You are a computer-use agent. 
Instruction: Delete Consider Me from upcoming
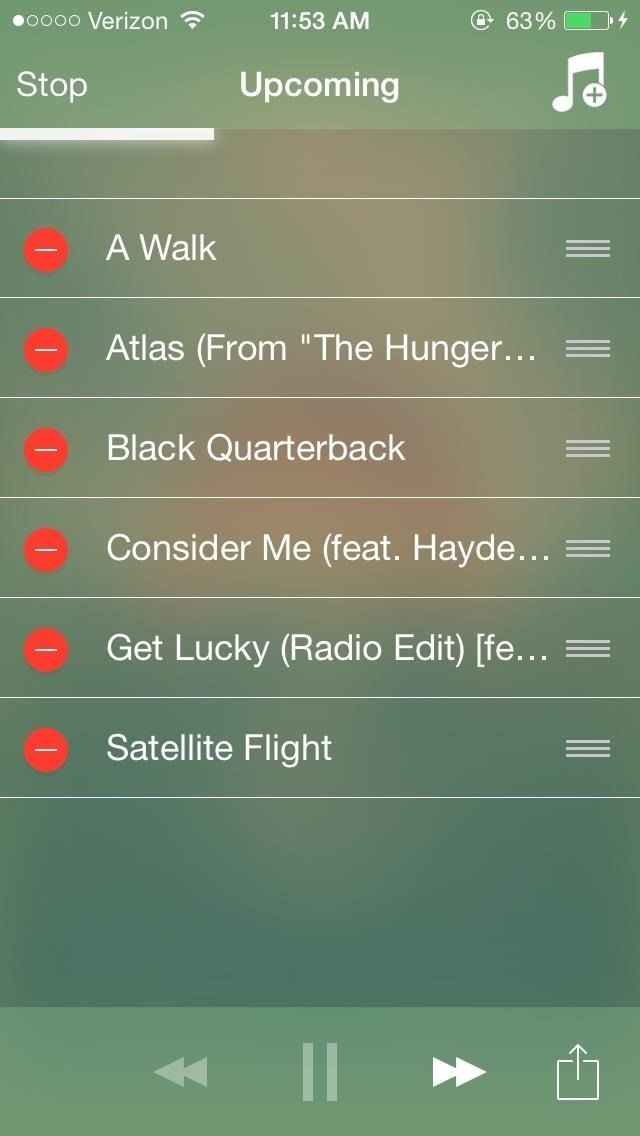(x=46, y=549)
